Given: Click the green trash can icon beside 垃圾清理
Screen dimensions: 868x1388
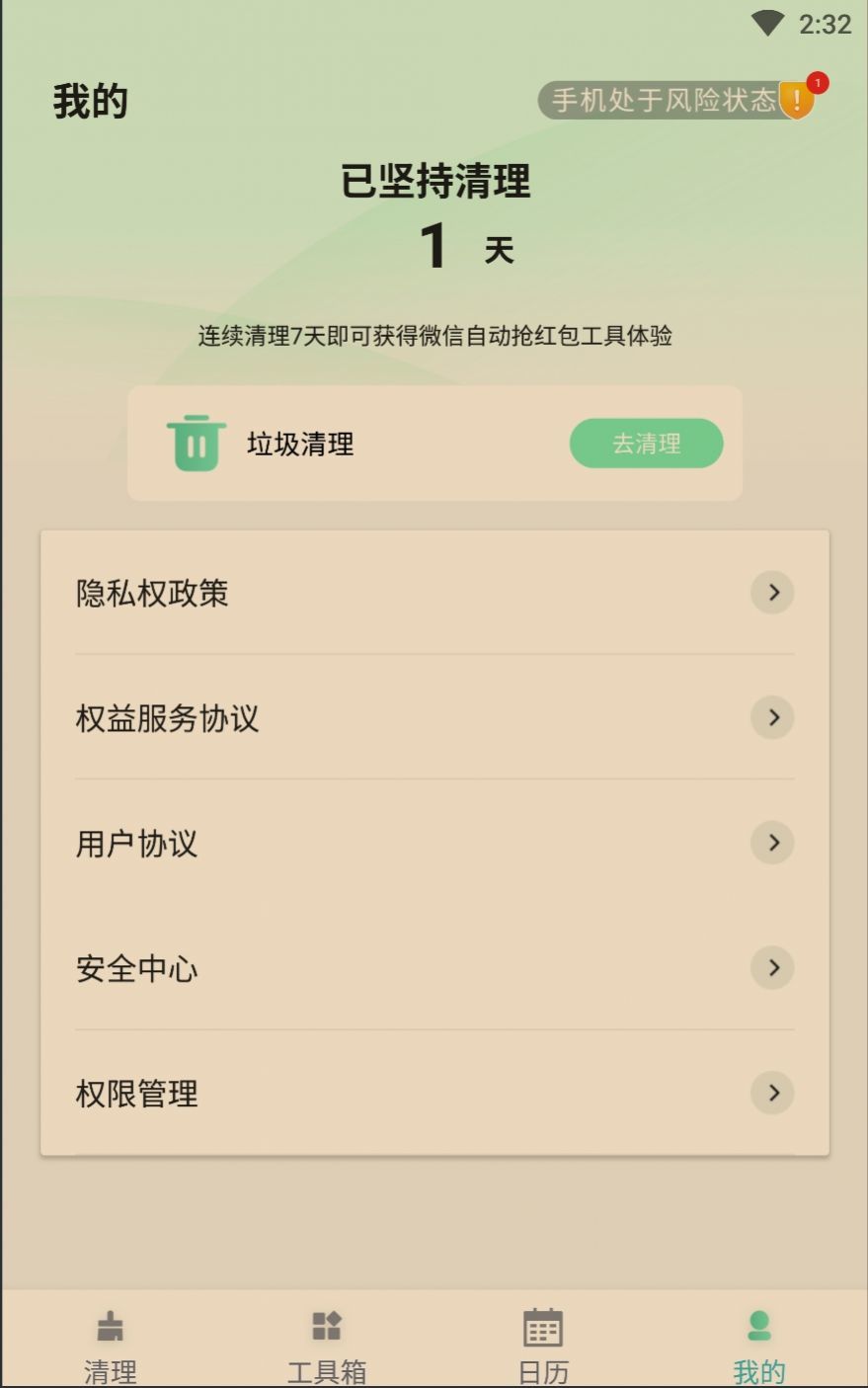Looking at the screenshot, I should 195,444.
